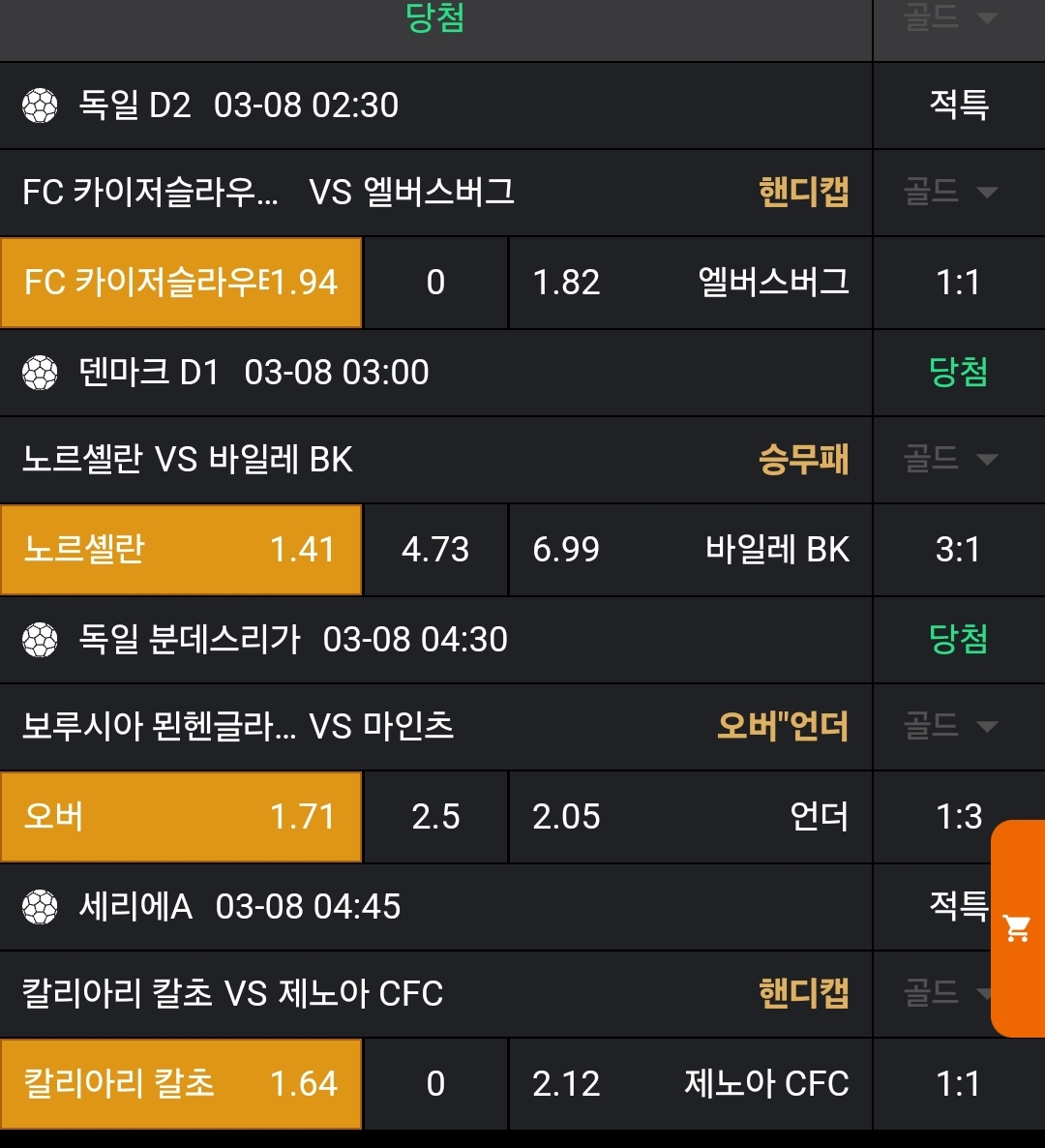The width and height of the screenshot is (1045, 1148).
Task: Pick 엘버스버그 at odds 1.82
Action: point(690,283)
